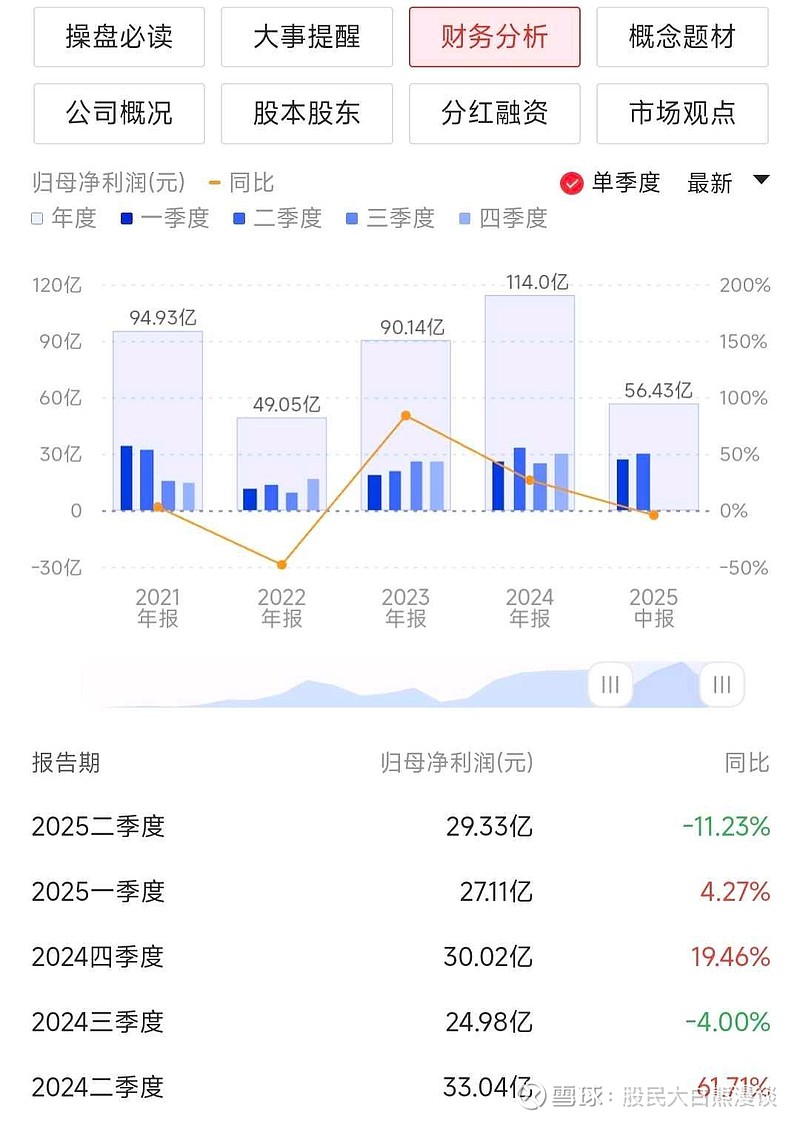Viewport: 800px width, 1121px height.
Task: Click the 114.0亿 annual bar for 2024
Action: point(531,400)
